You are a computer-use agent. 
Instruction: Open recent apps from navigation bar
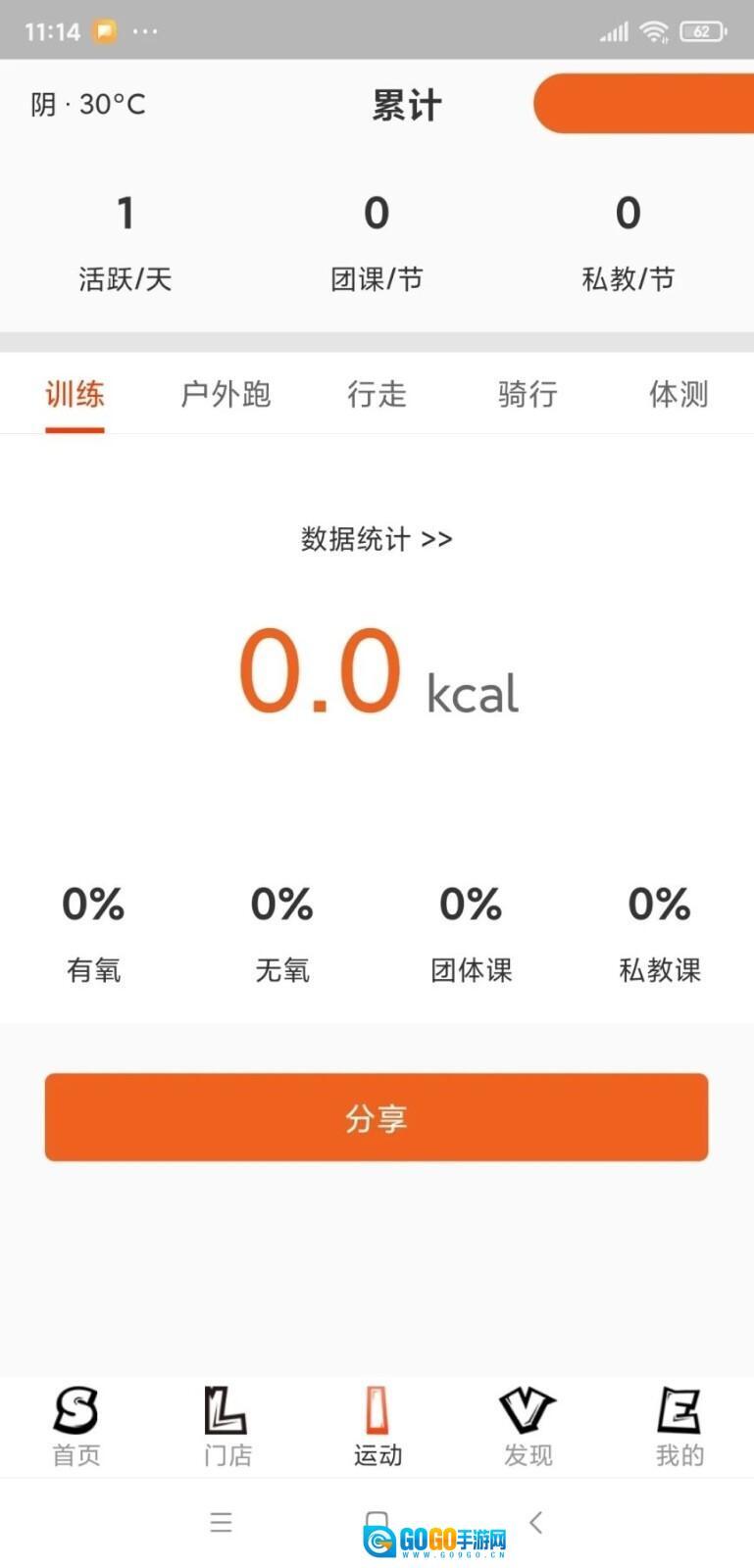[222, 1522]
